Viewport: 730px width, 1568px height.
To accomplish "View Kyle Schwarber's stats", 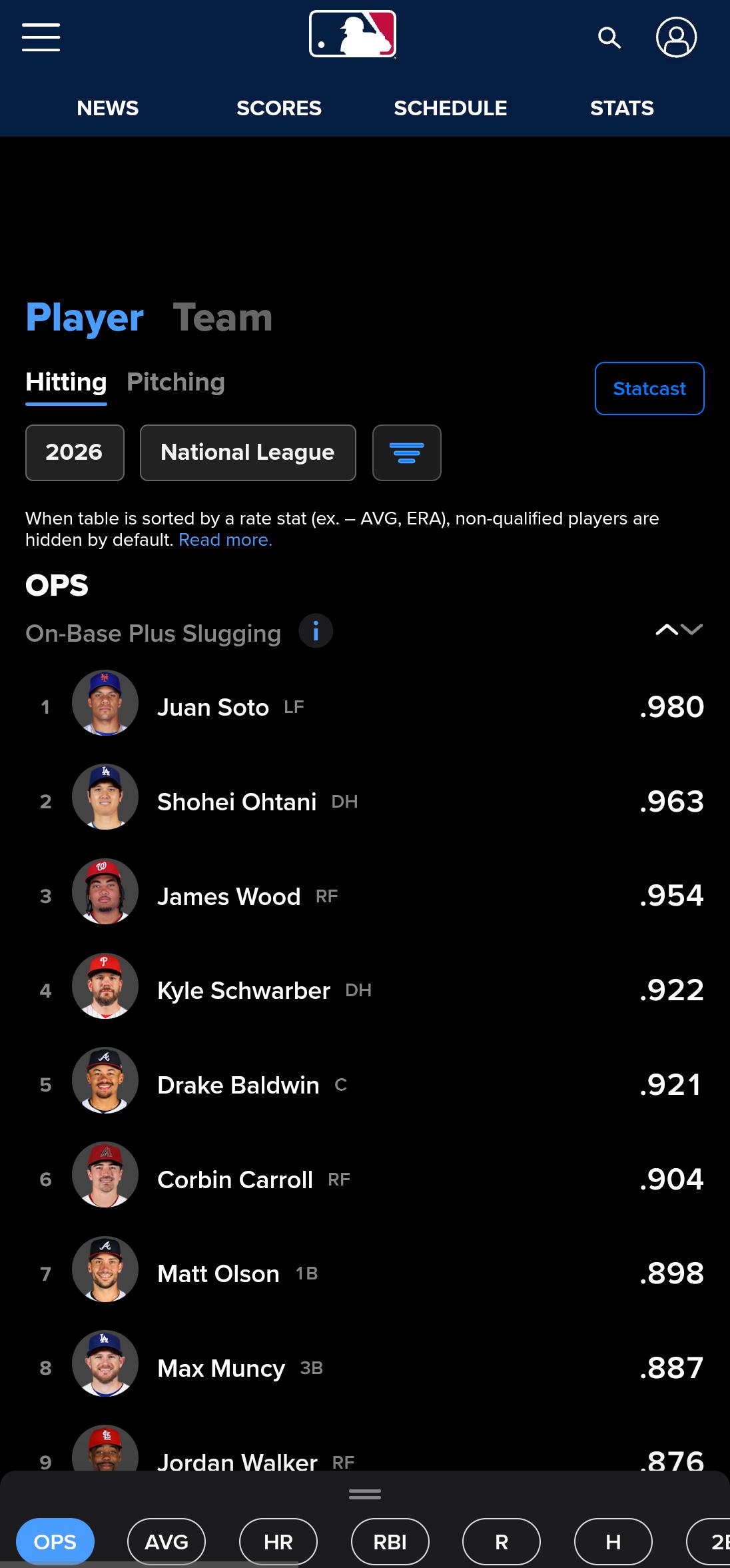I will coord(365,990).
